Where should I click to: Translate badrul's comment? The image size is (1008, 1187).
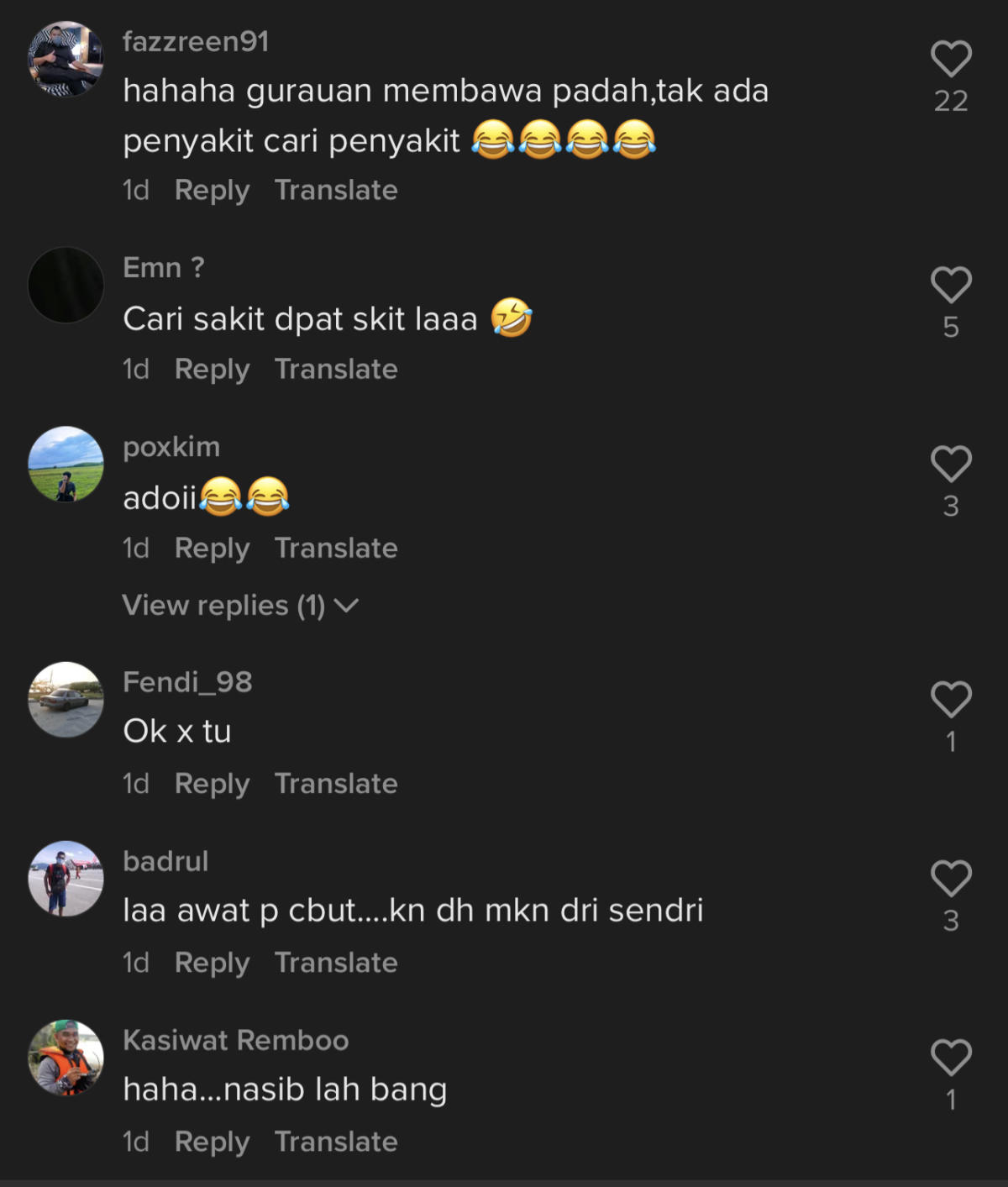[336, 963]
